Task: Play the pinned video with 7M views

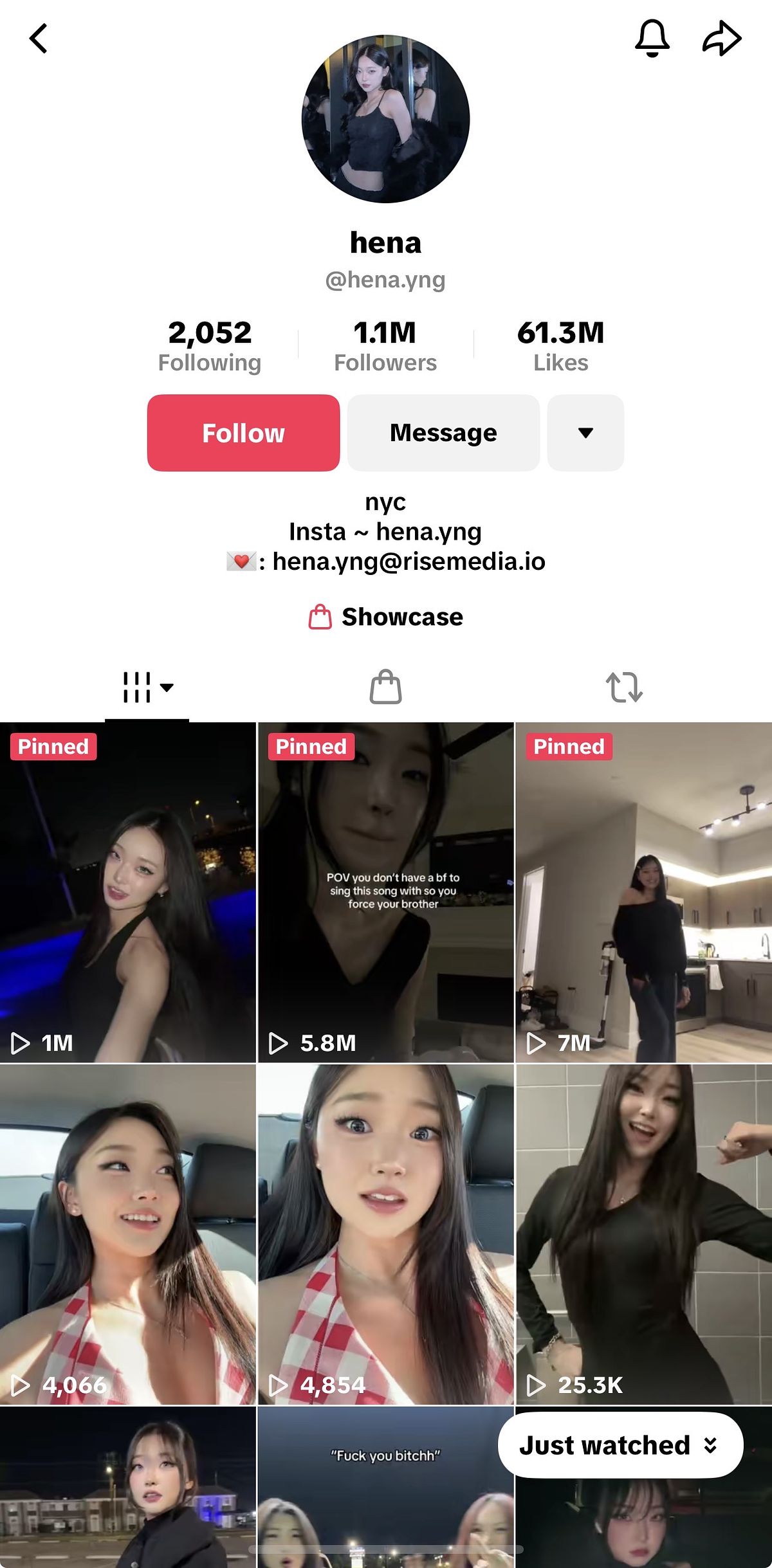Action: coord(643,892)
